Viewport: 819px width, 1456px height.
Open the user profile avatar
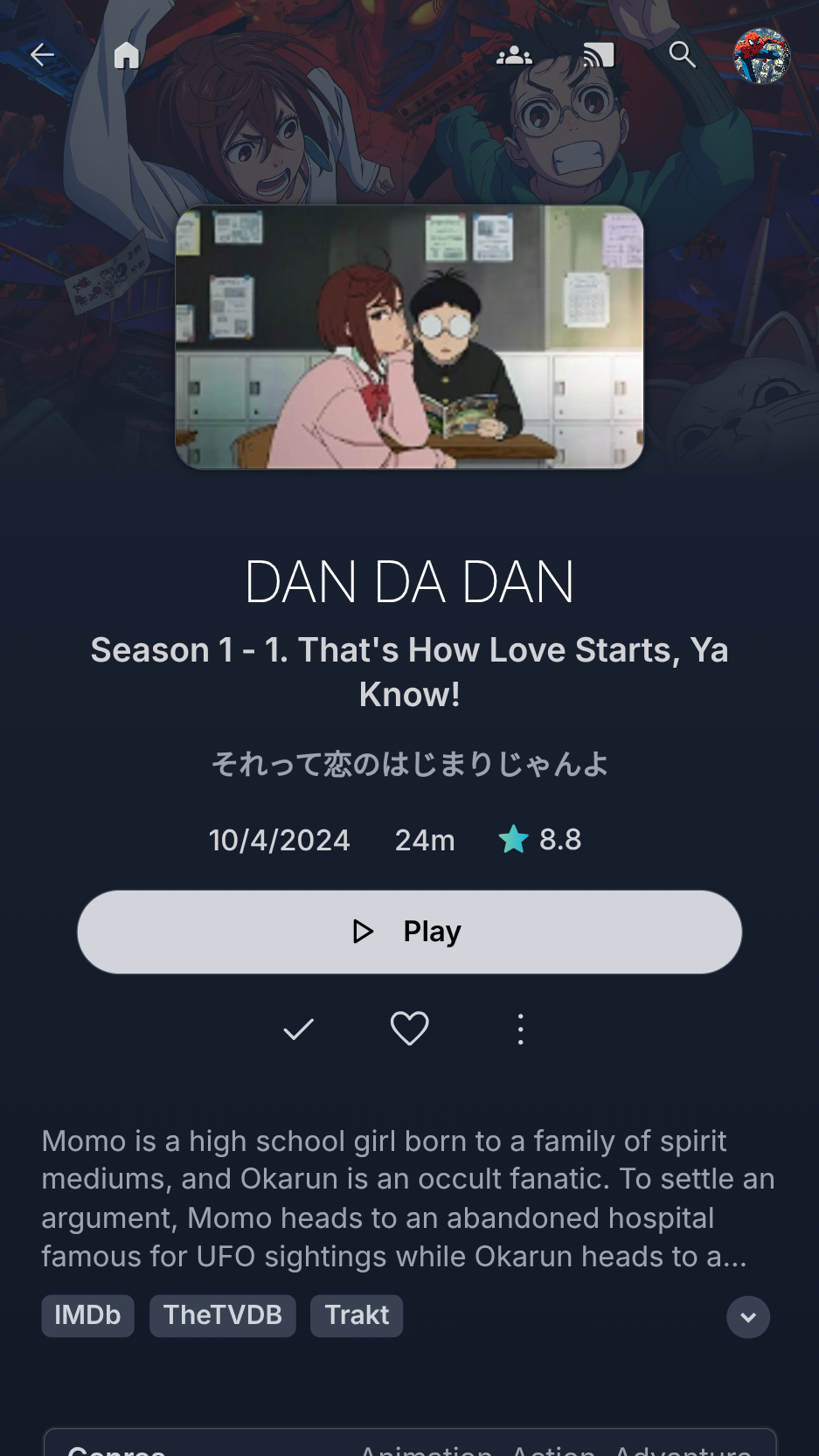(x=761, y=56)
